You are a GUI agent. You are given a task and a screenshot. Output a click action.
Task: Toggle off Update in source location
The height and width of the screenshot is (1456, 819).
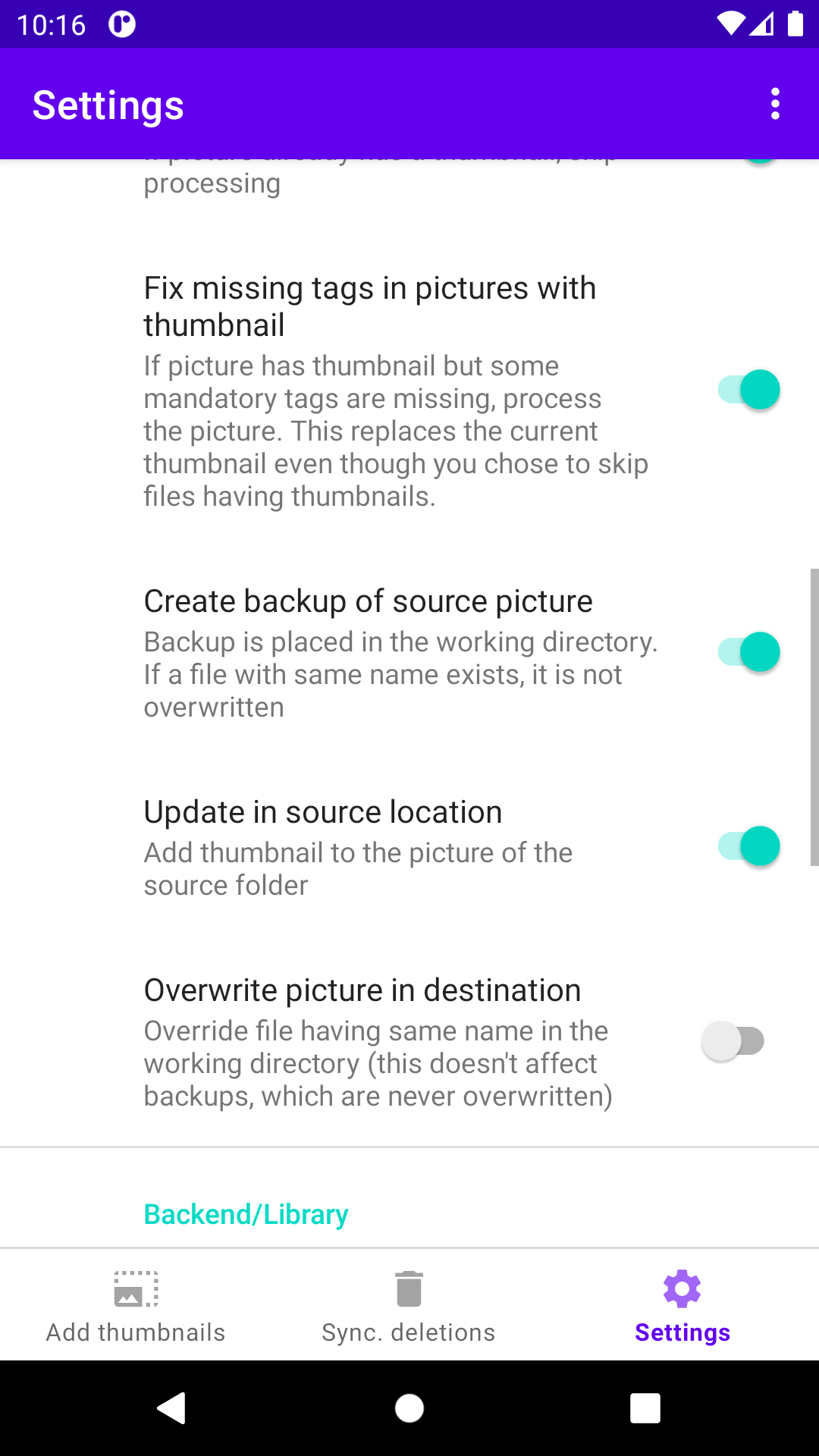tap(748, 846)
